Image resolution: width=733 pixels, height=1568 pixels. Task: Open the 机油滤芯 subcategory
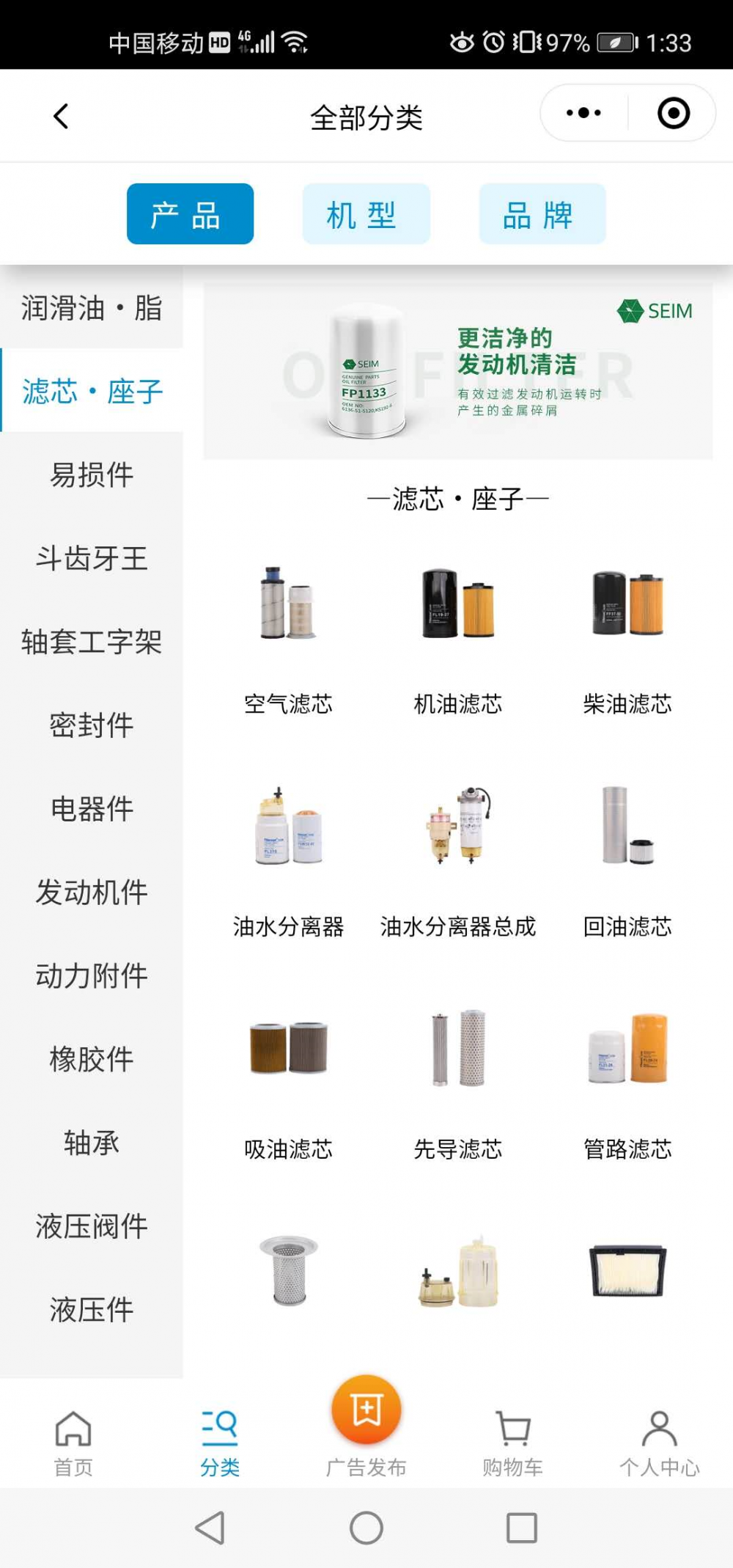pyautogui.click(x=458, y=638)
